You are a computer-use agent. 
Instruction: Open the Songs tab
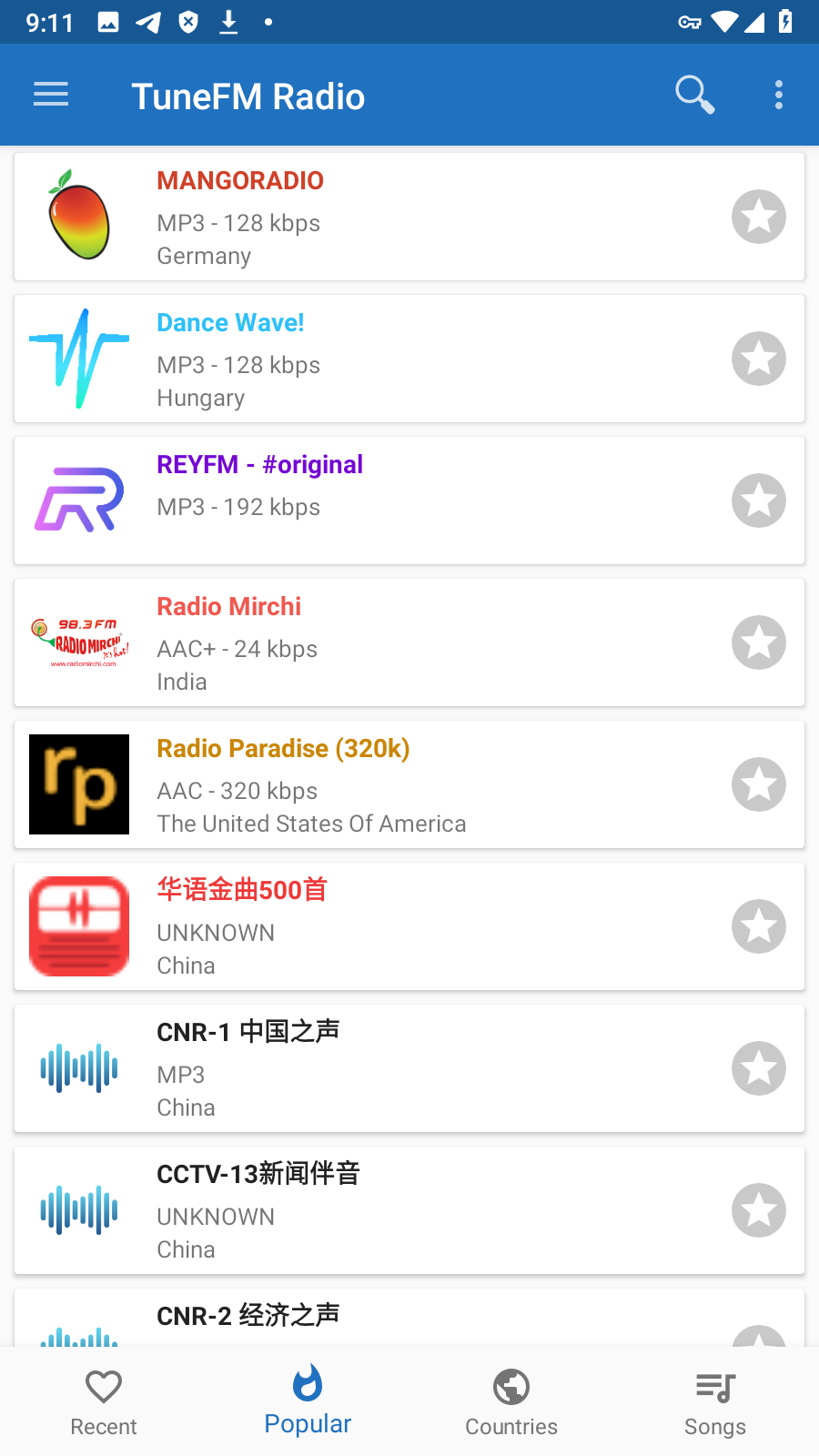(x=715, y=1402)
